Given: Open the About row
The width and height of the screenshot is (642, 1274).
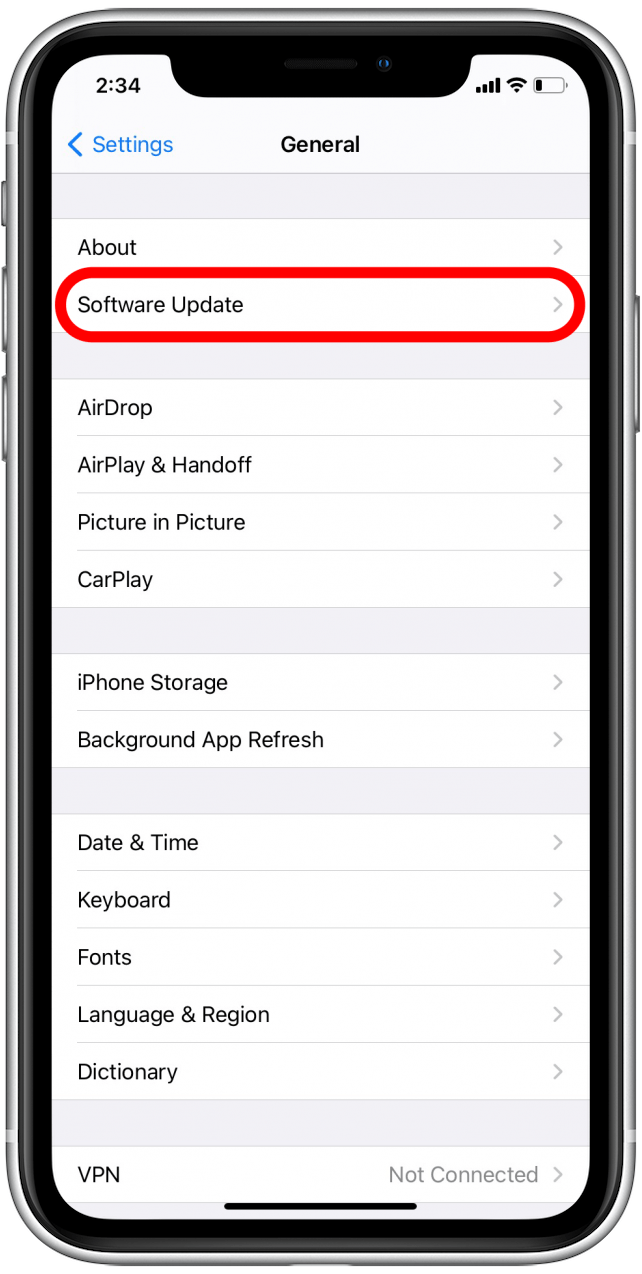Looking at the screenshot, I should click(x=320, y=247).
